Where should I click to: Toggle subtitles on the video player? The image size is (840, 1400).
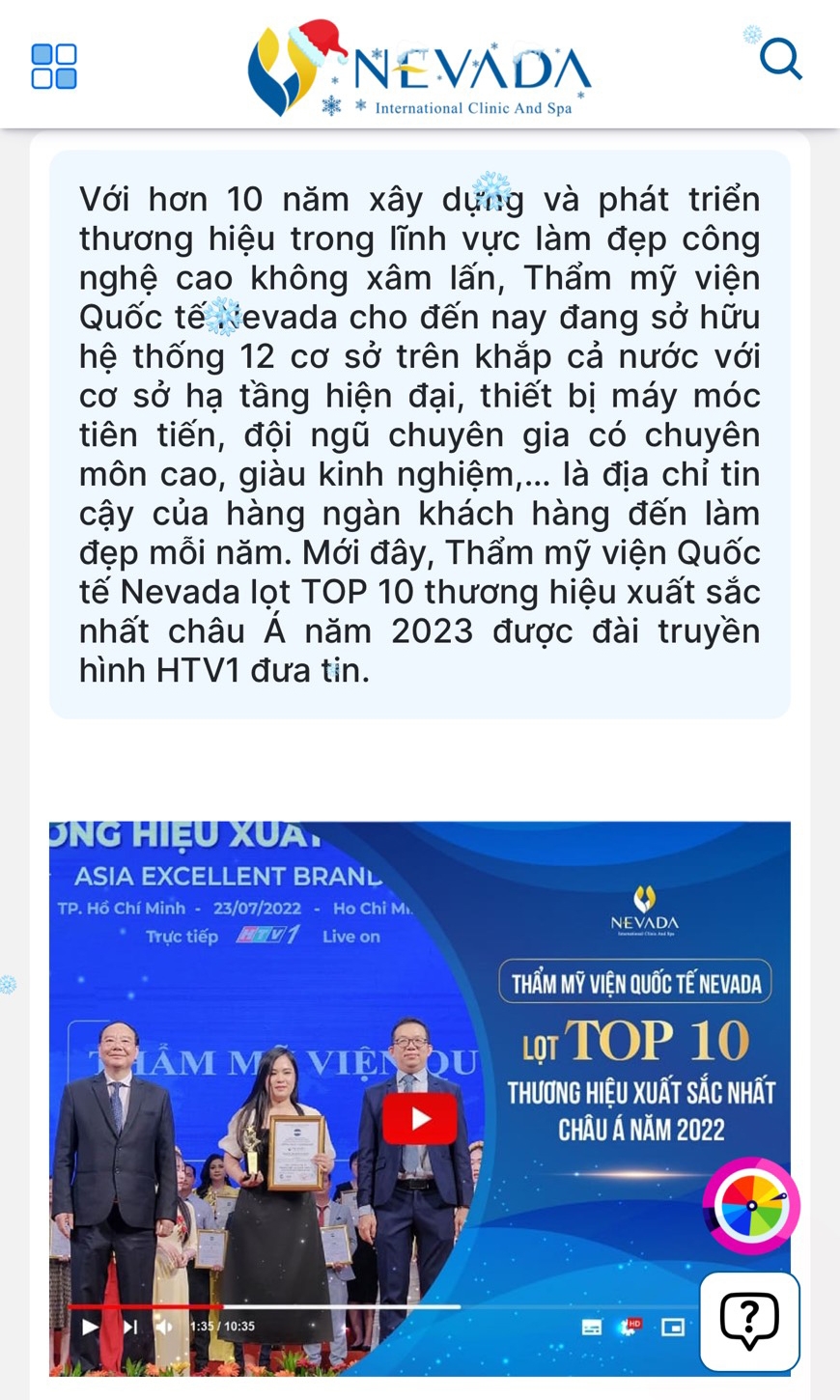coord(591,1329)
